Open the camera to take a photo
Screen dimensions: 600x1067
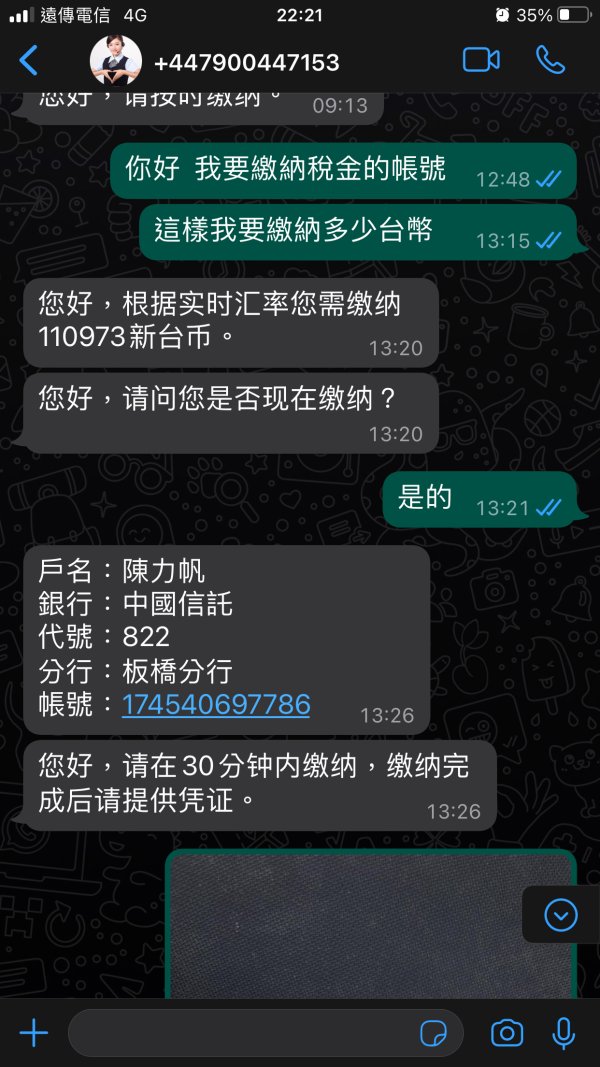tap(507, 1034)
